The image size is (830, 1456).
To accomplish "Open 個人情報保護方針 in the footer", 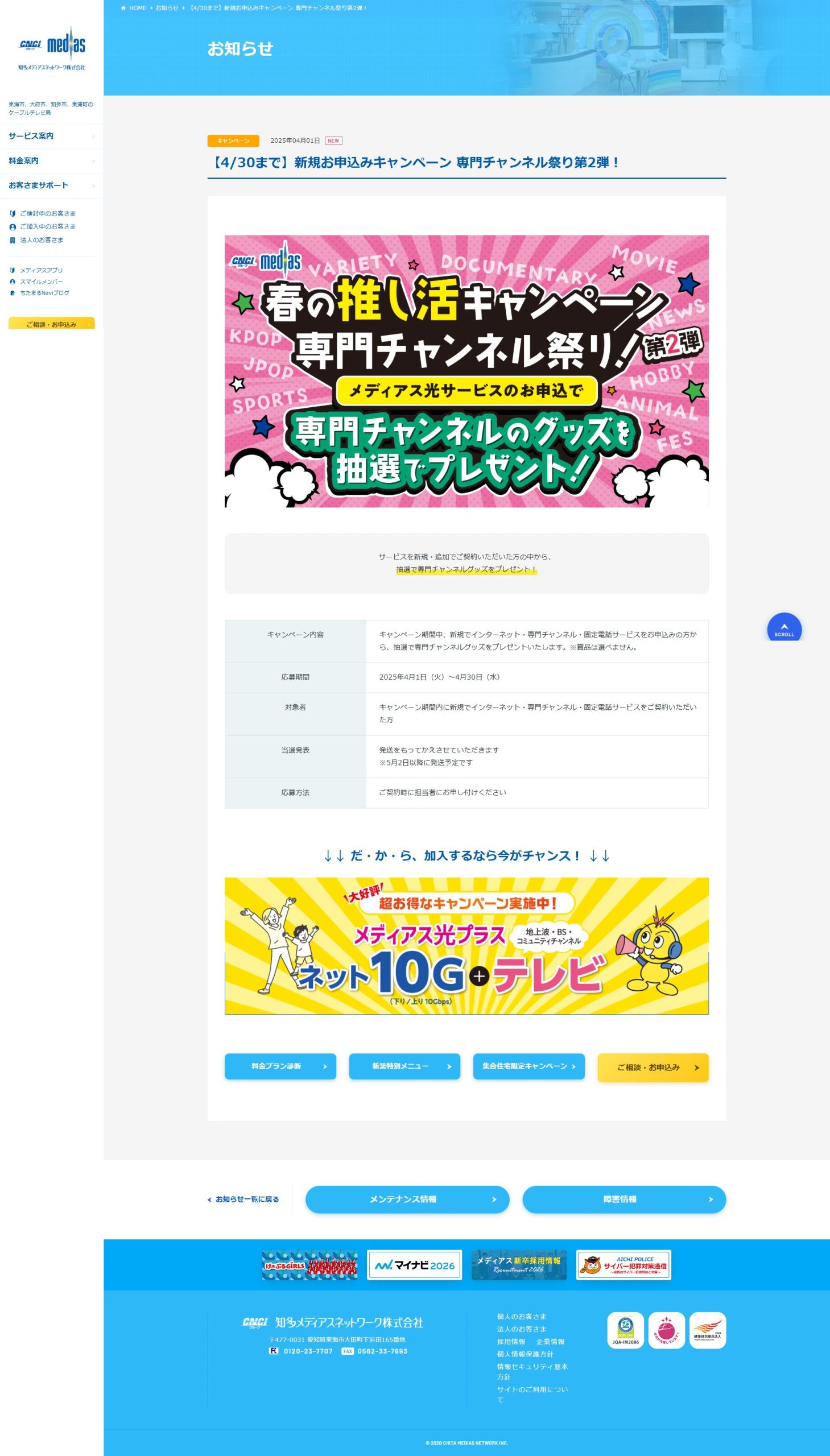I will pyautogui.click(x=525, y=1354).
